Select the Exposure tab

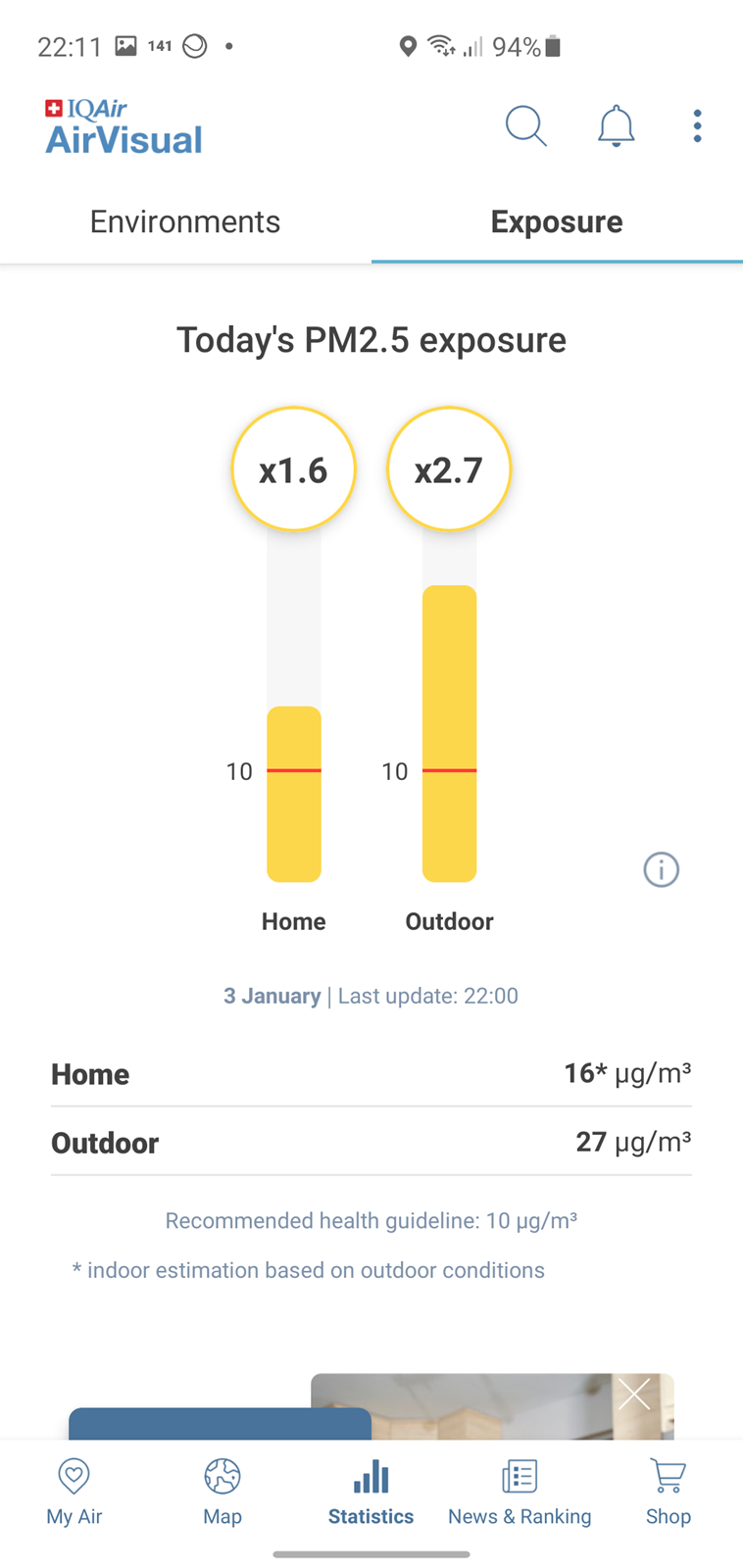coord(557,221)
